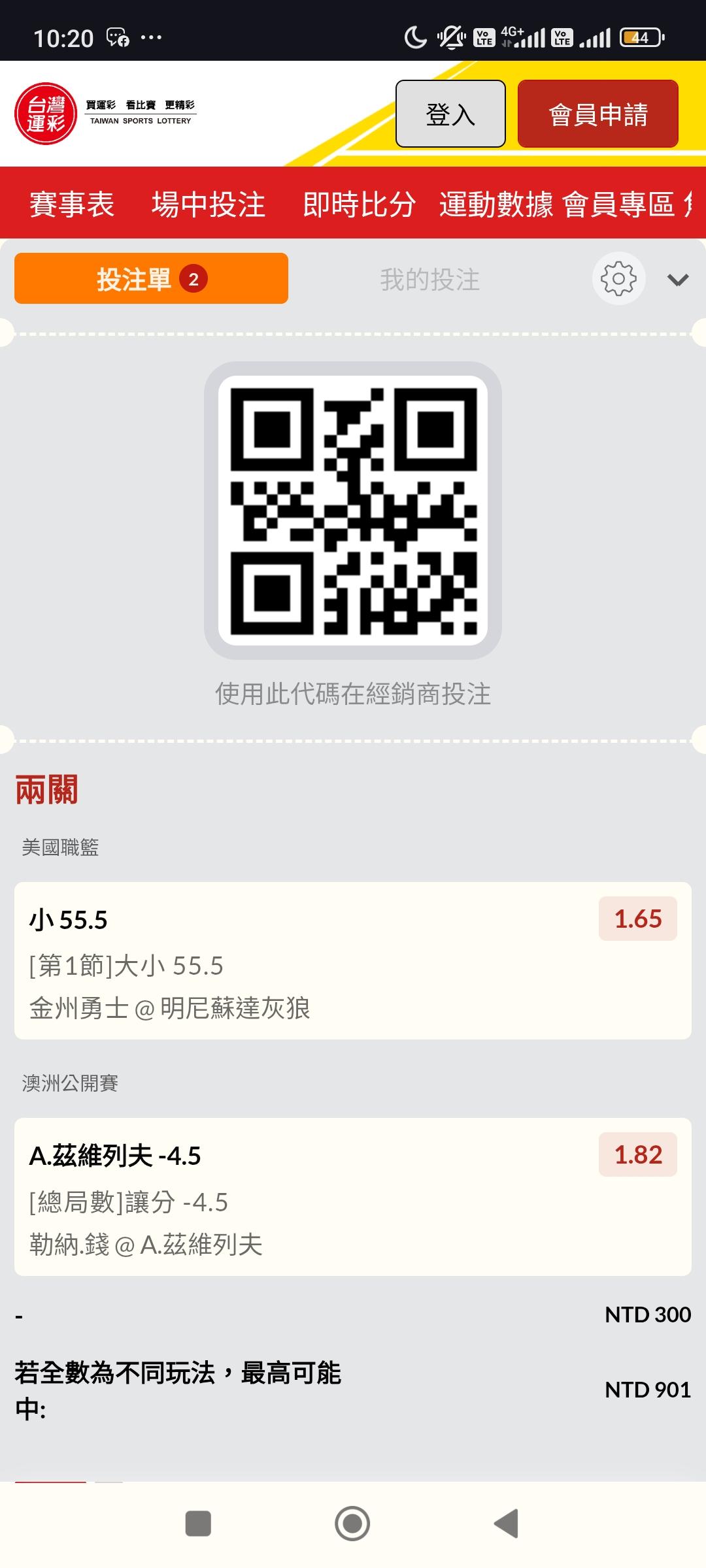Image resolution: width=706 pixels, height=1568 pixels.
Task: Return to the system home screen
Action: tap(352, 1524)
